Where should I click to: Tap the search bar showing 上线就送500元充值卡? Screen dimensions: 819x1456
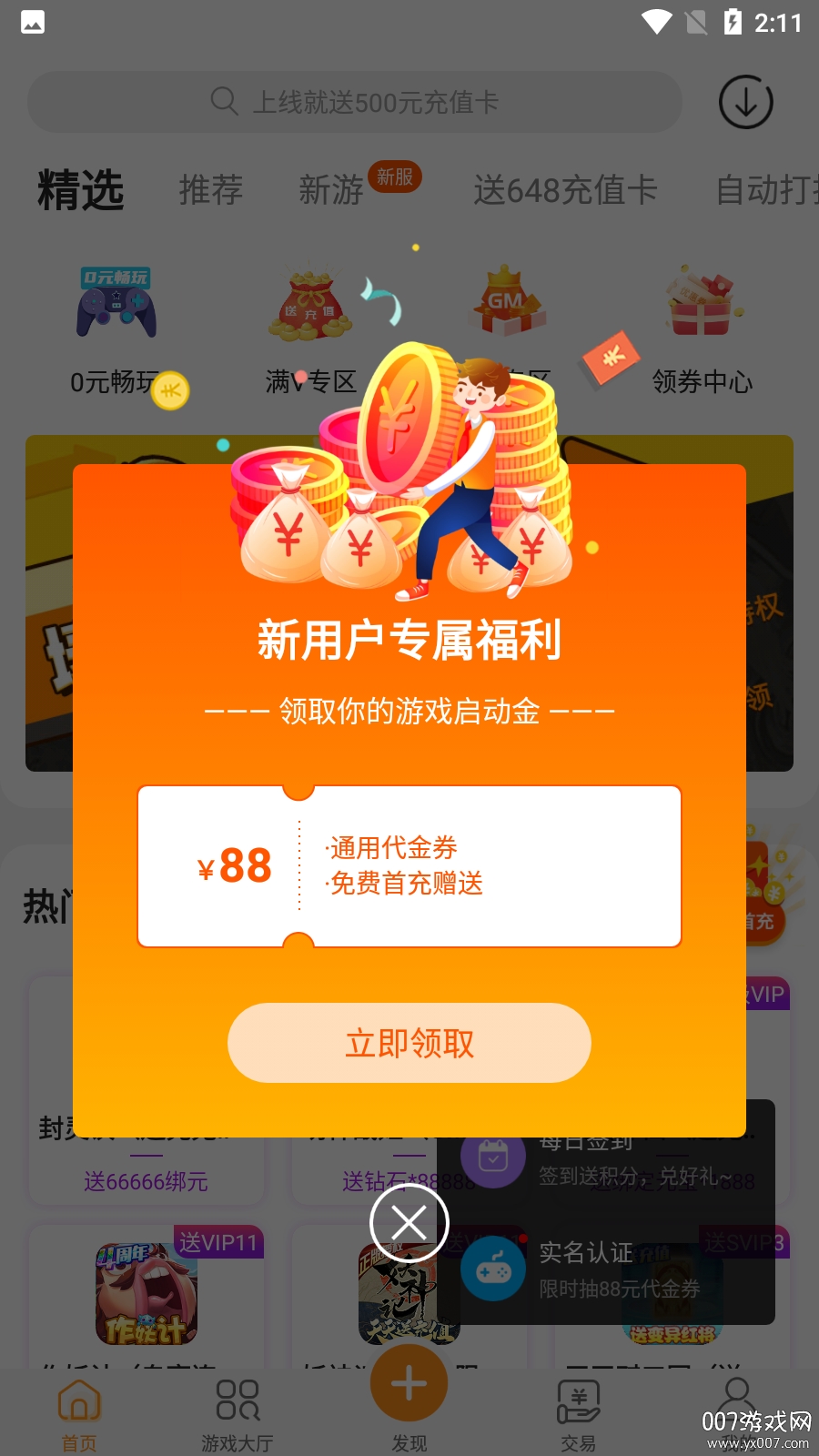355,102
